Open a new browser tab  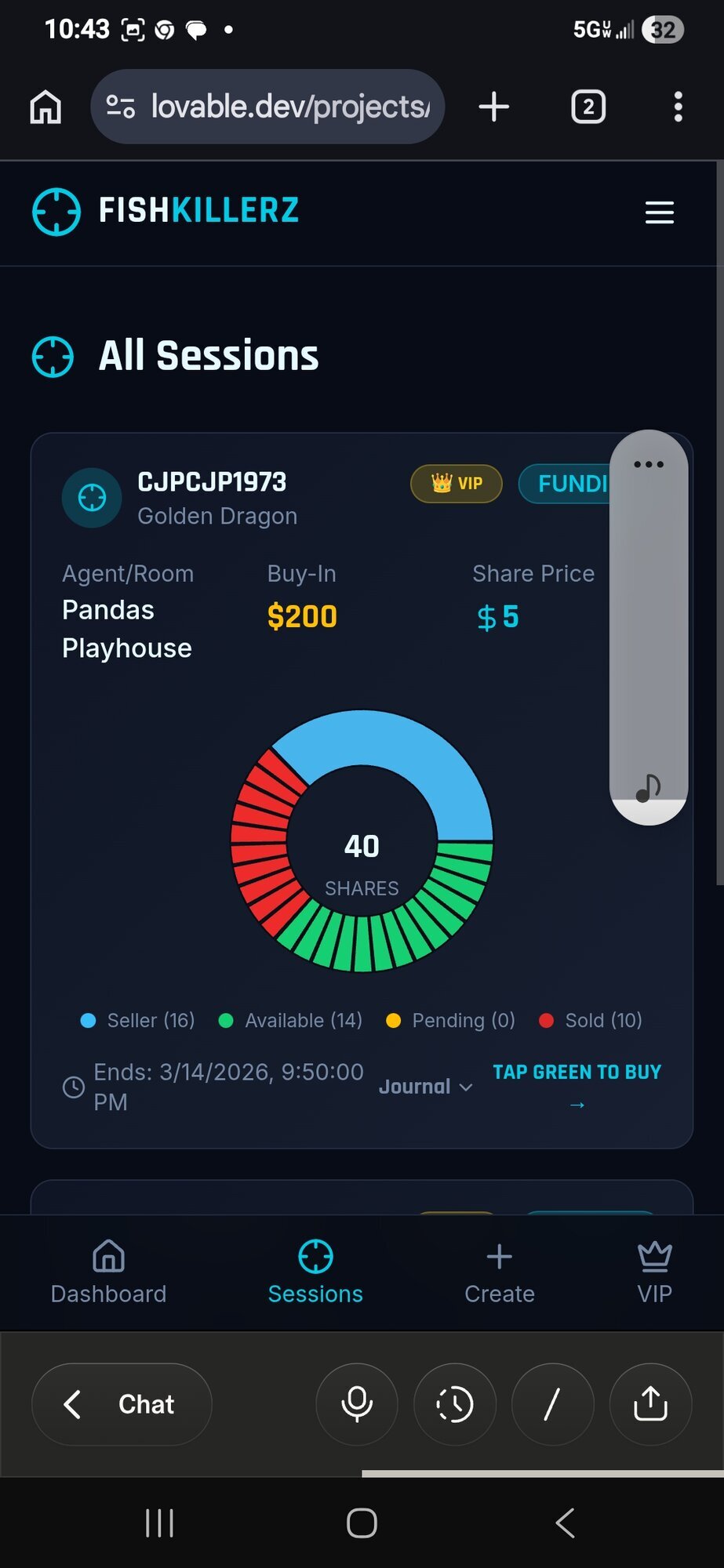click(493, 107)
